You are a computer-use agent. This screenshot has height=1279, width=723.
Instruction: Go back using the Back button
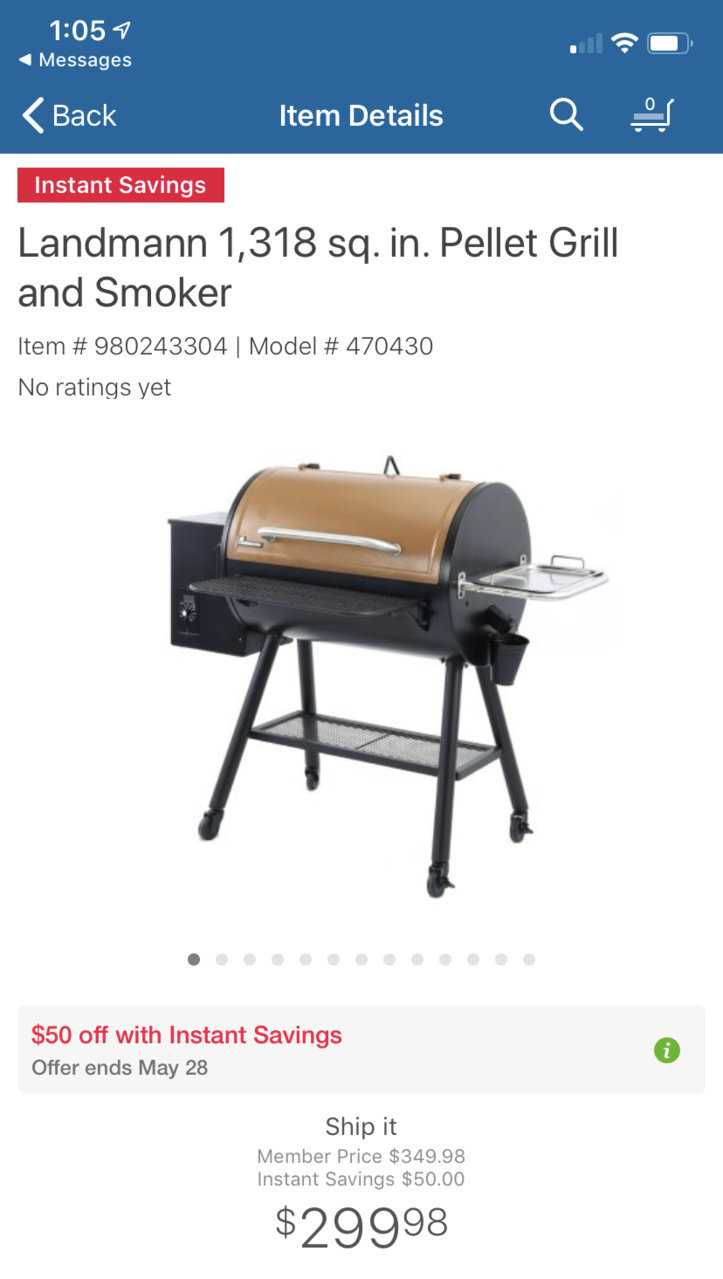coord(70,116)
